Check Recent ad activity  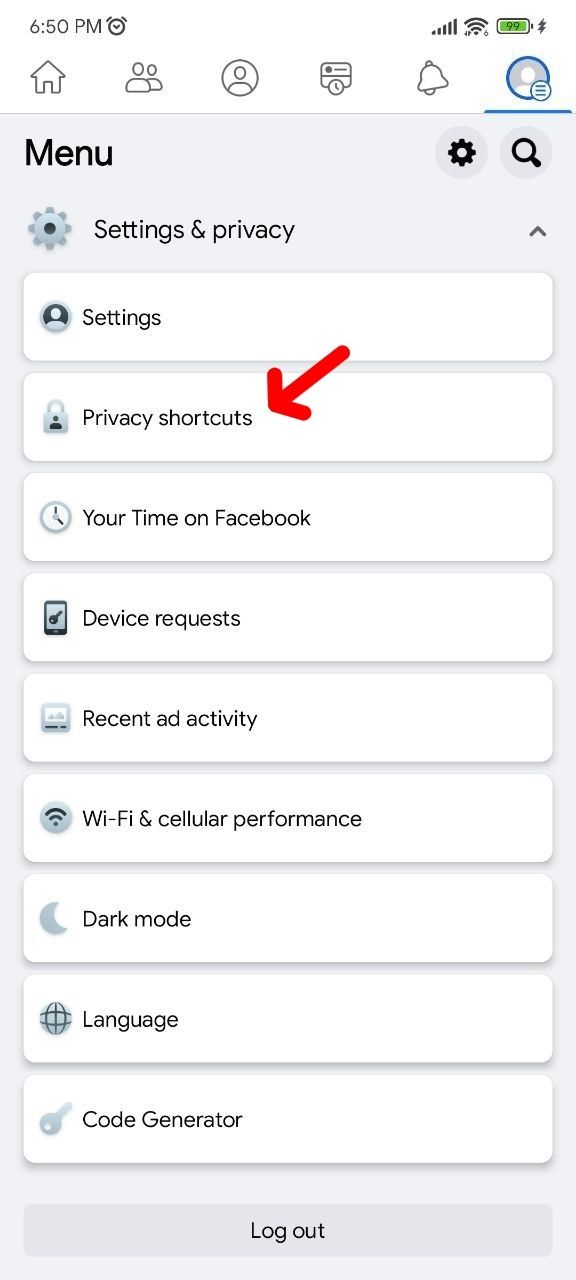(288, 718)
